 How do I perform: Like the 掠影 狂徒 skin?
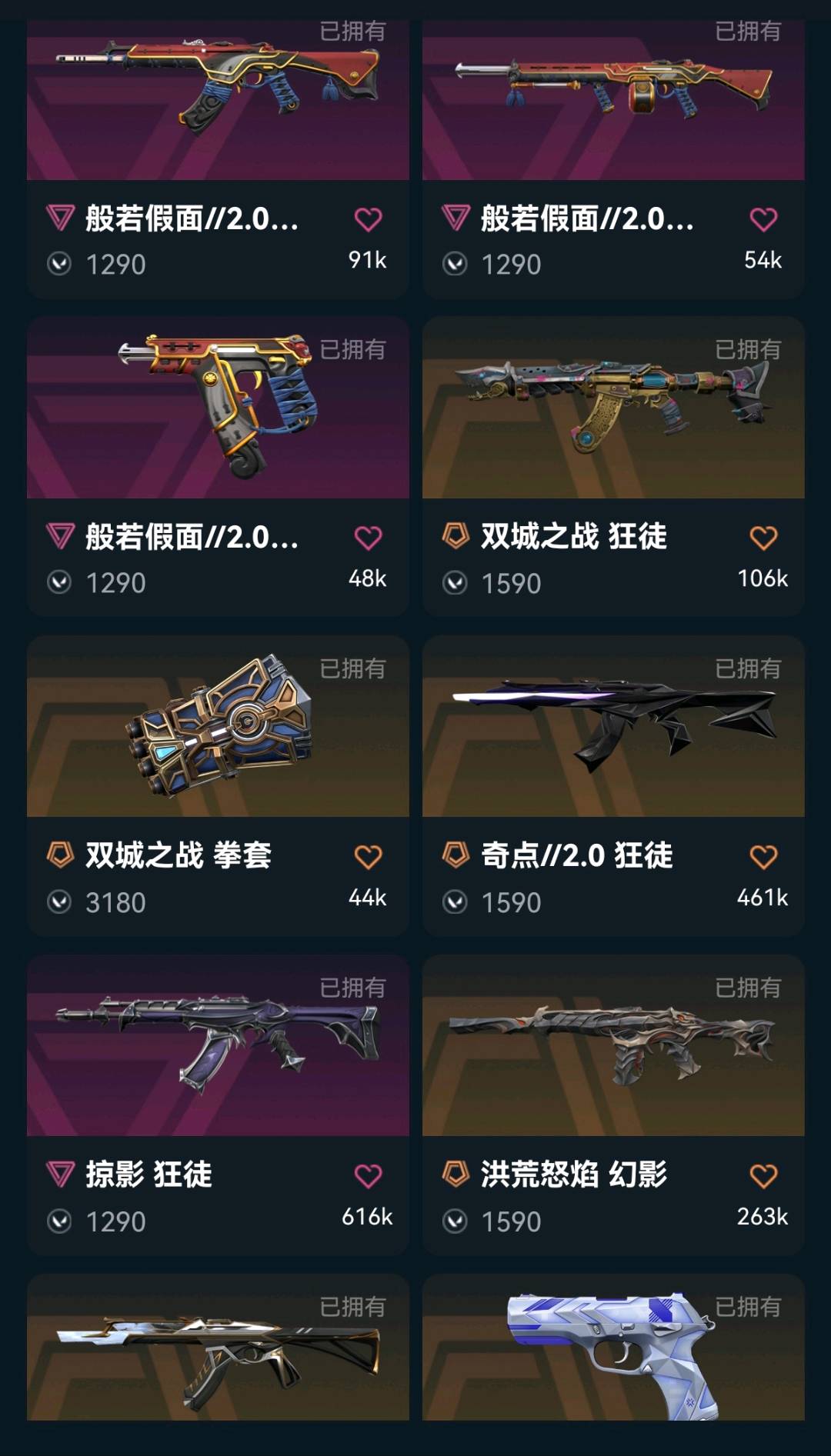(368, 1176)
